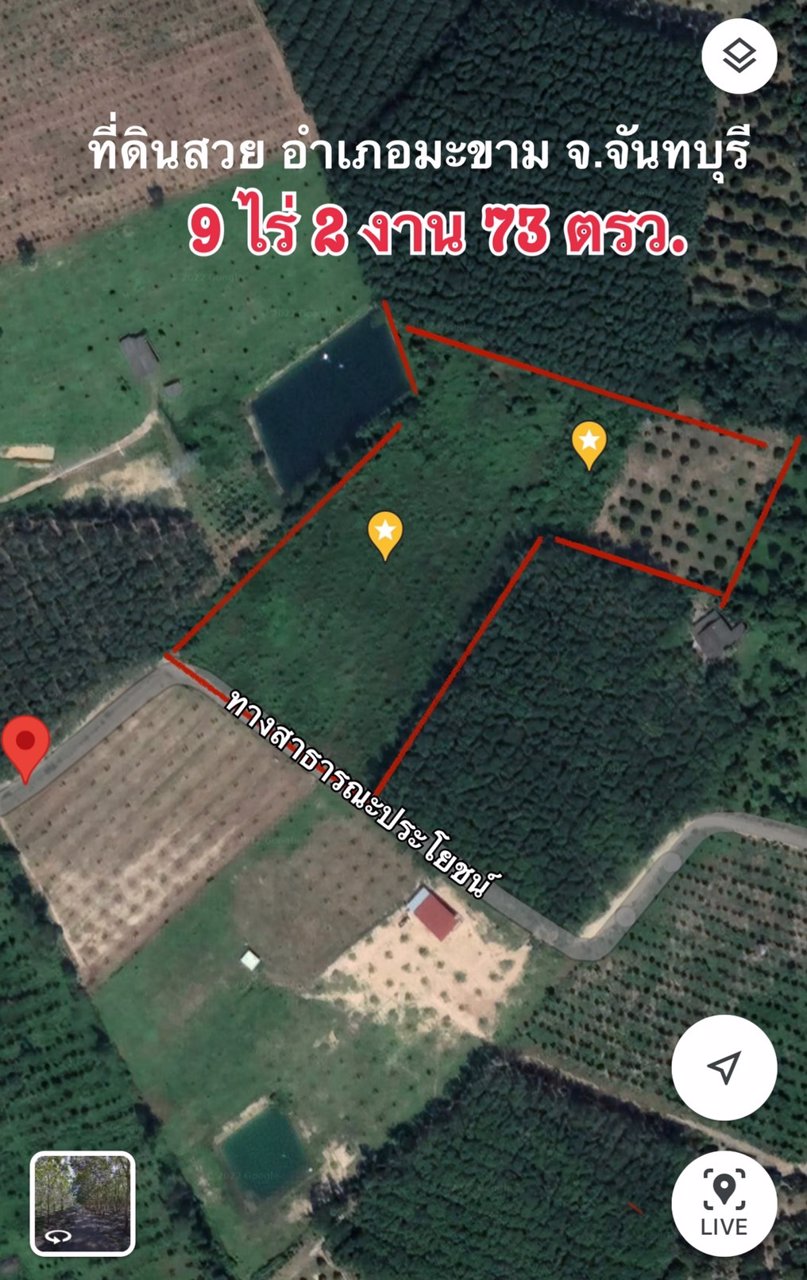Open the map layers selector
The image size is (807, 1280).
click(x=739, y=57)
